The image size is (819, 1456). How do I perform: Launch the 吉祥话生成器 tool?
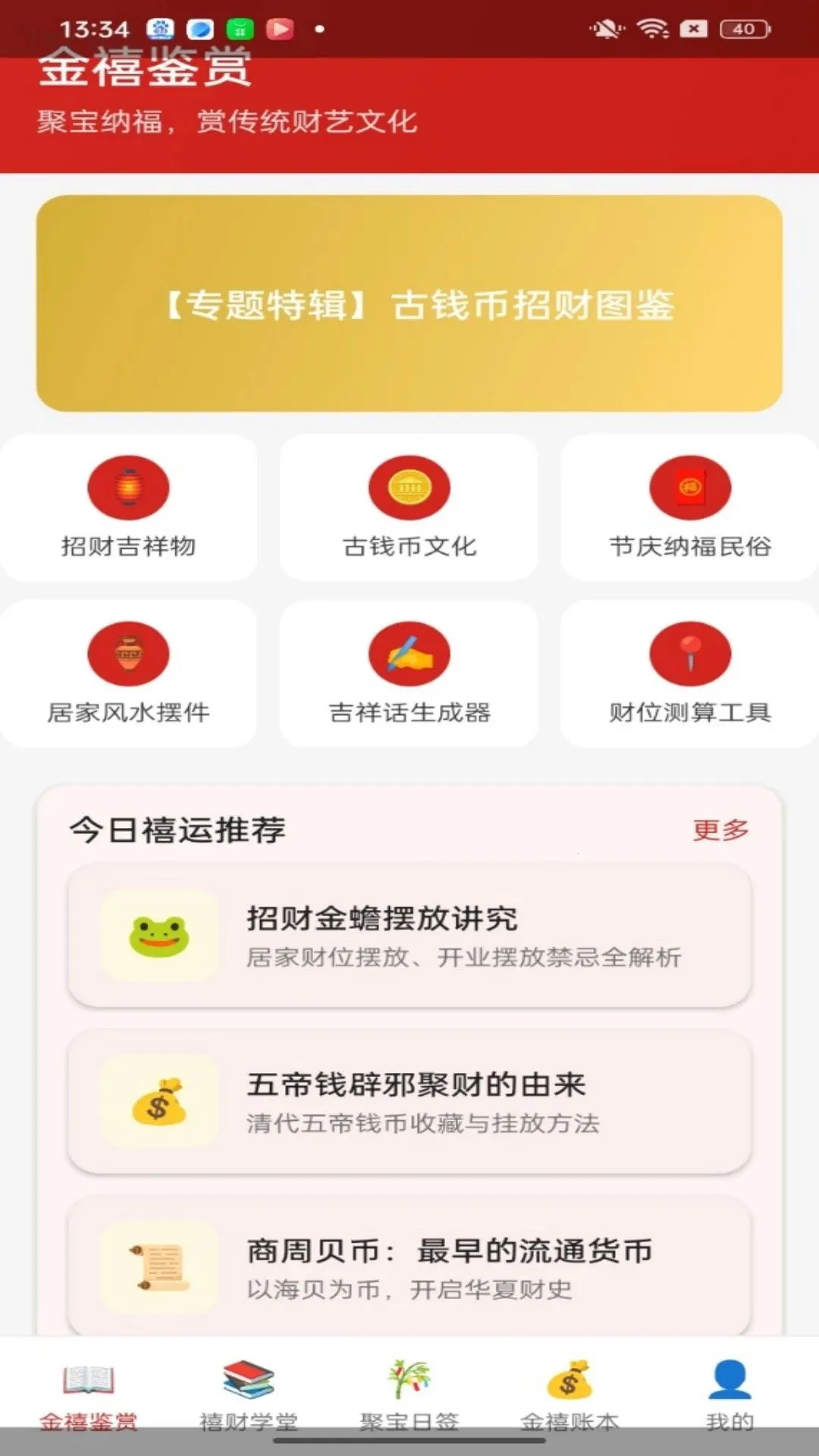409,673
